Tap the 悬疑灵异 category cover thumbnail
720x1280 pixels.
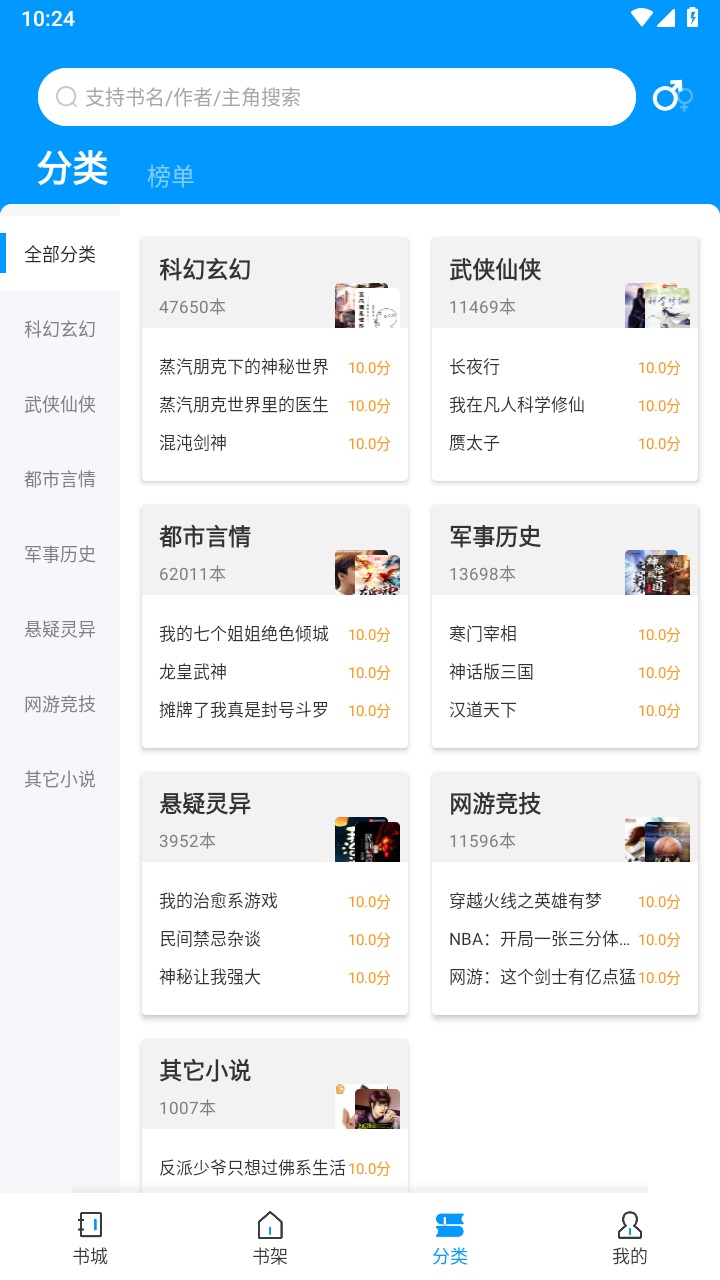(367, 840)
